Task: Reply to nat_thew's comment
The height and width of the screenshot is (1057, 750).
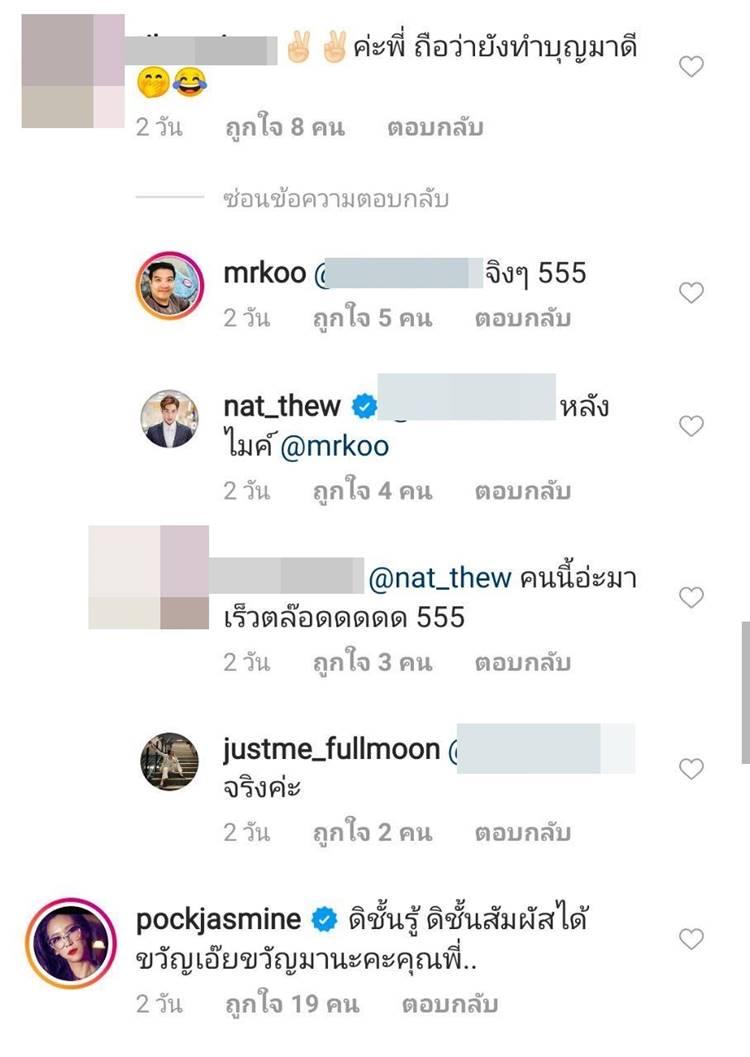Action: pos(522,491)
